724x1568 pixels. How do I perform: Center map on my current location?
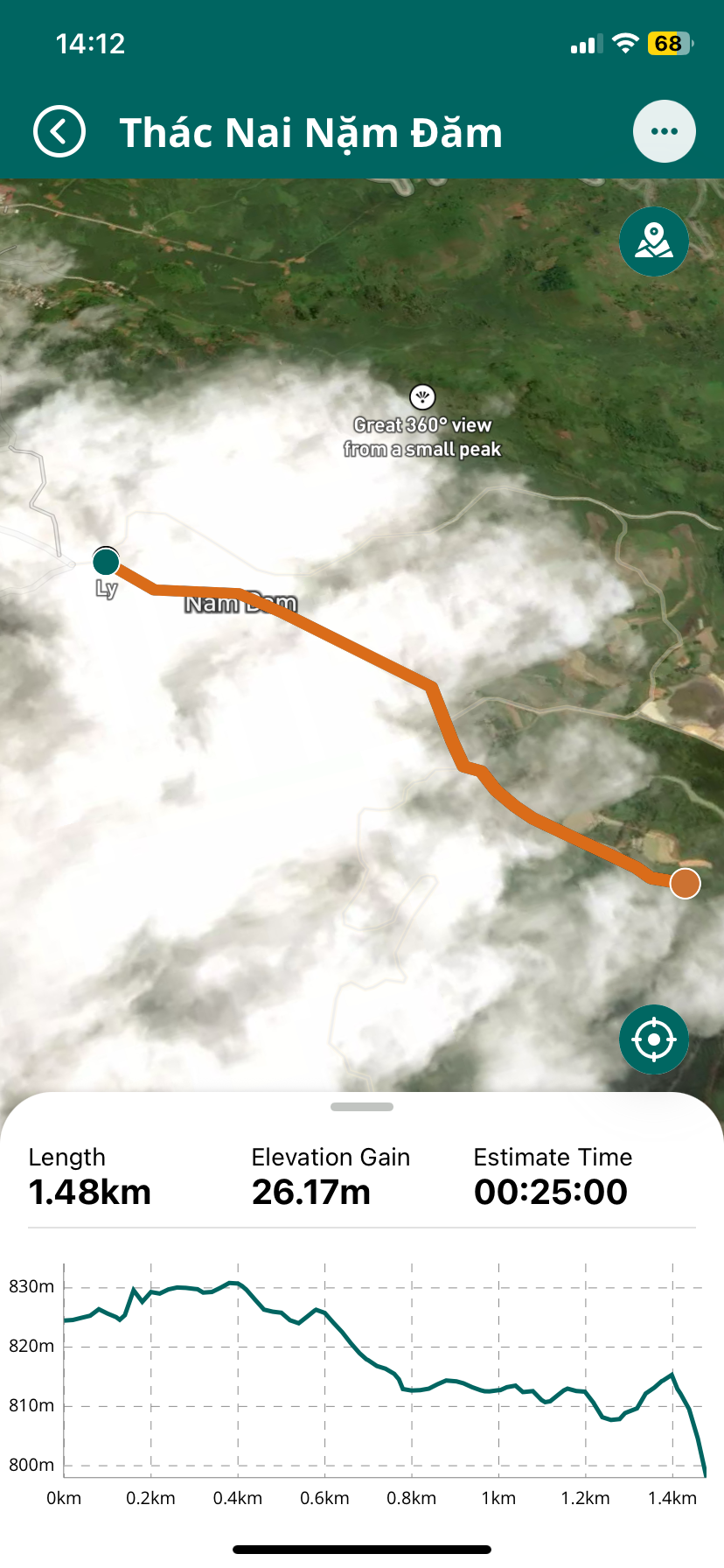pyautogui.click(x=653, y=1039)
